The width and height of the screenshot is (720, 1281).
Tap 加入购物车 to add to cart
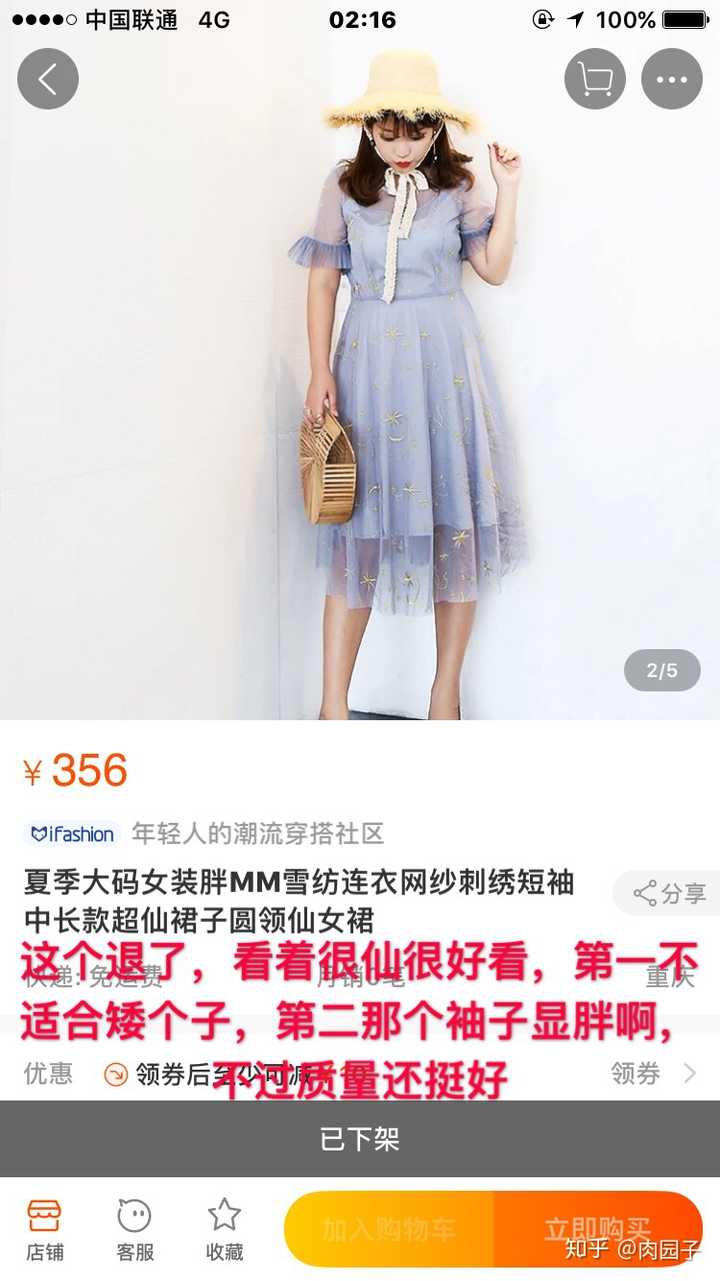(390, 1229)
